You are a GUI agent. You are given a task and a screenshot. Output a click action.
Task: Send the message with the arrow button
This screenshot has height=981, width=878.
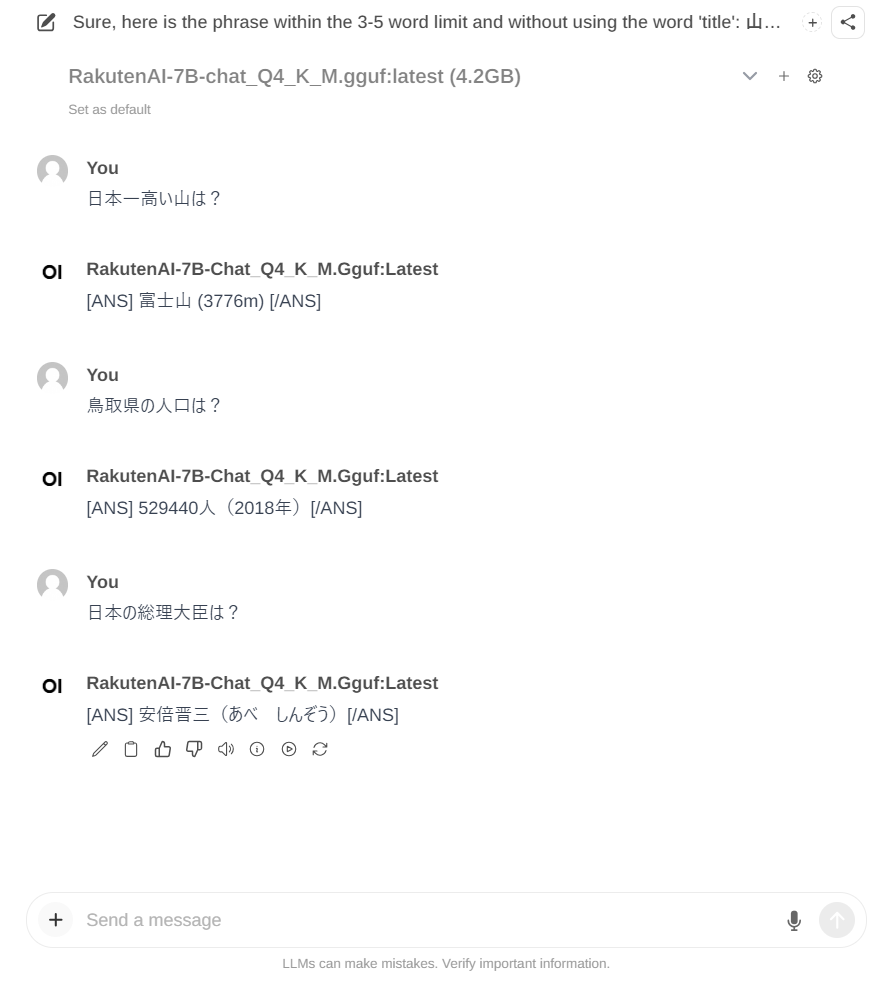(x=837, y=920)
